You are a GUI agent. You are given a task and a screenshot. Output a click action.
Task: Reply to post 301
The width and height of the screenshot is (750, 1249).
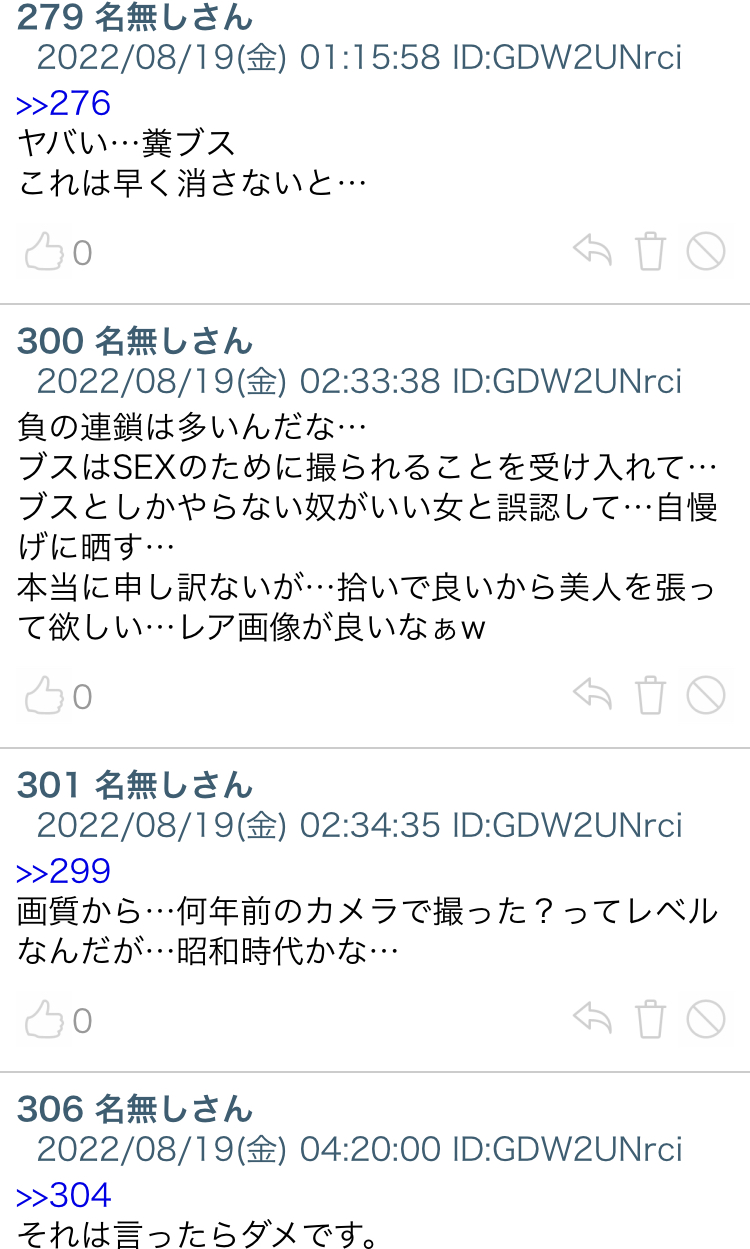coord(592,1018)
